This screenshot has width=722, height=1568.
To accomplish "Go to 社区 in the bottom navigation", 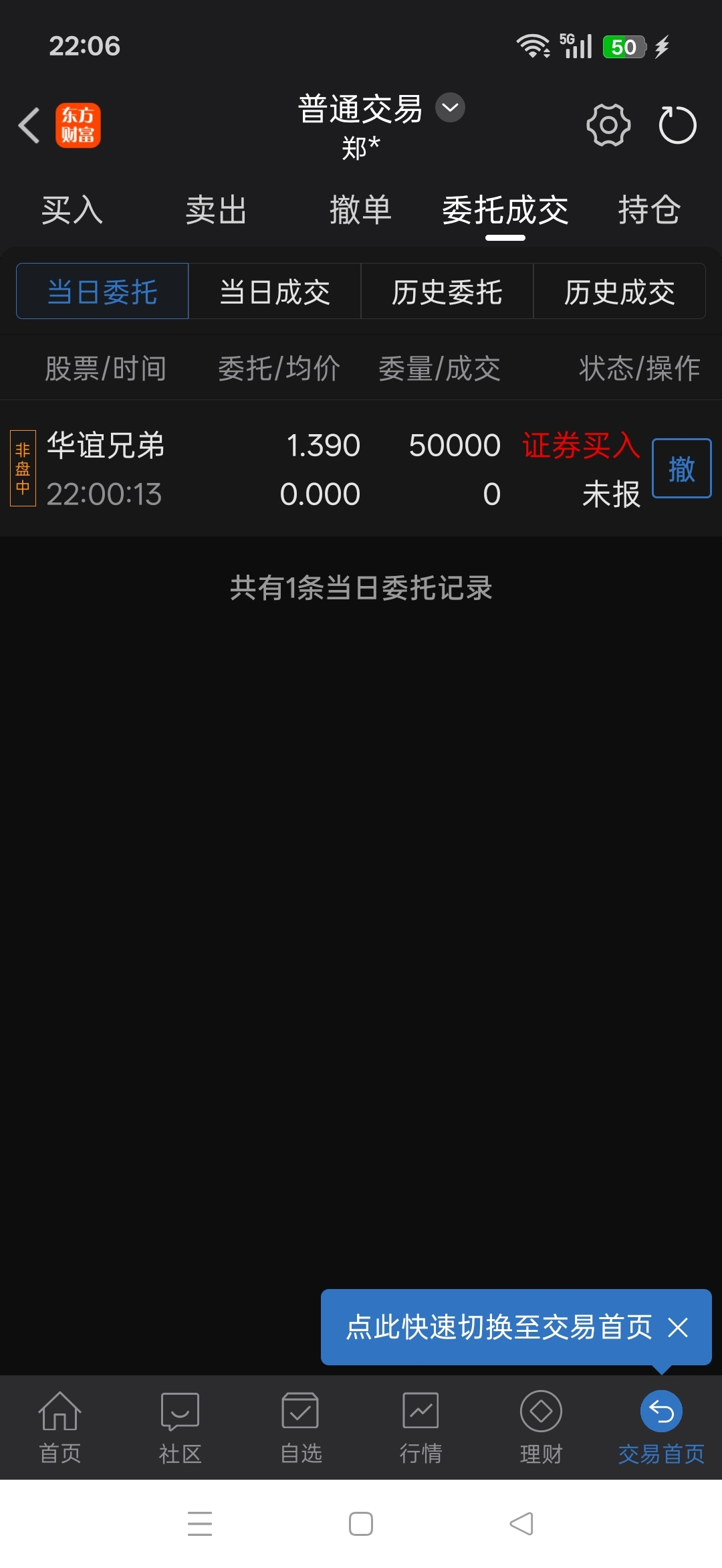I will coord(180,1428).
